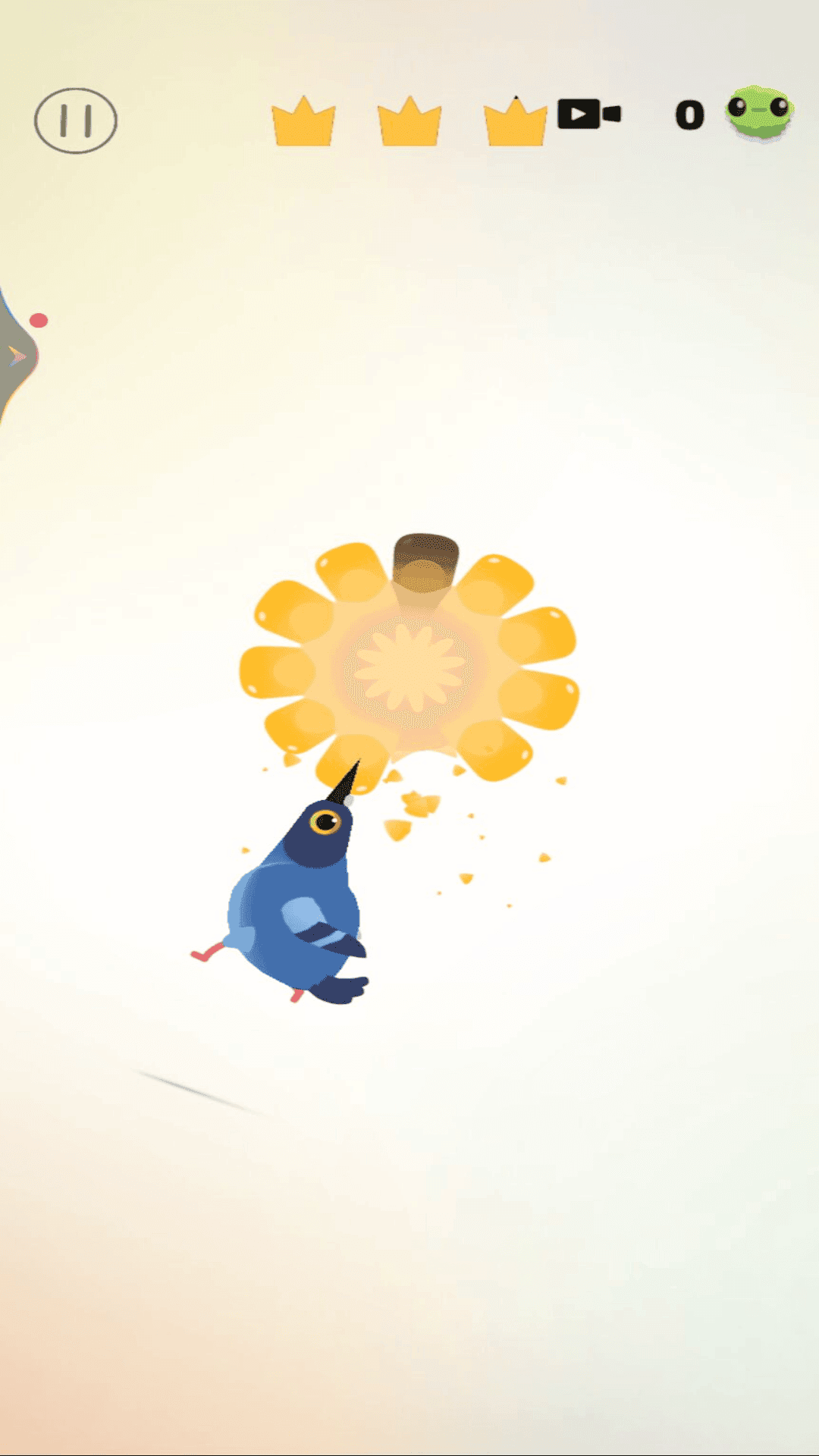Tap the video camera ad icon

pos(588,115)
